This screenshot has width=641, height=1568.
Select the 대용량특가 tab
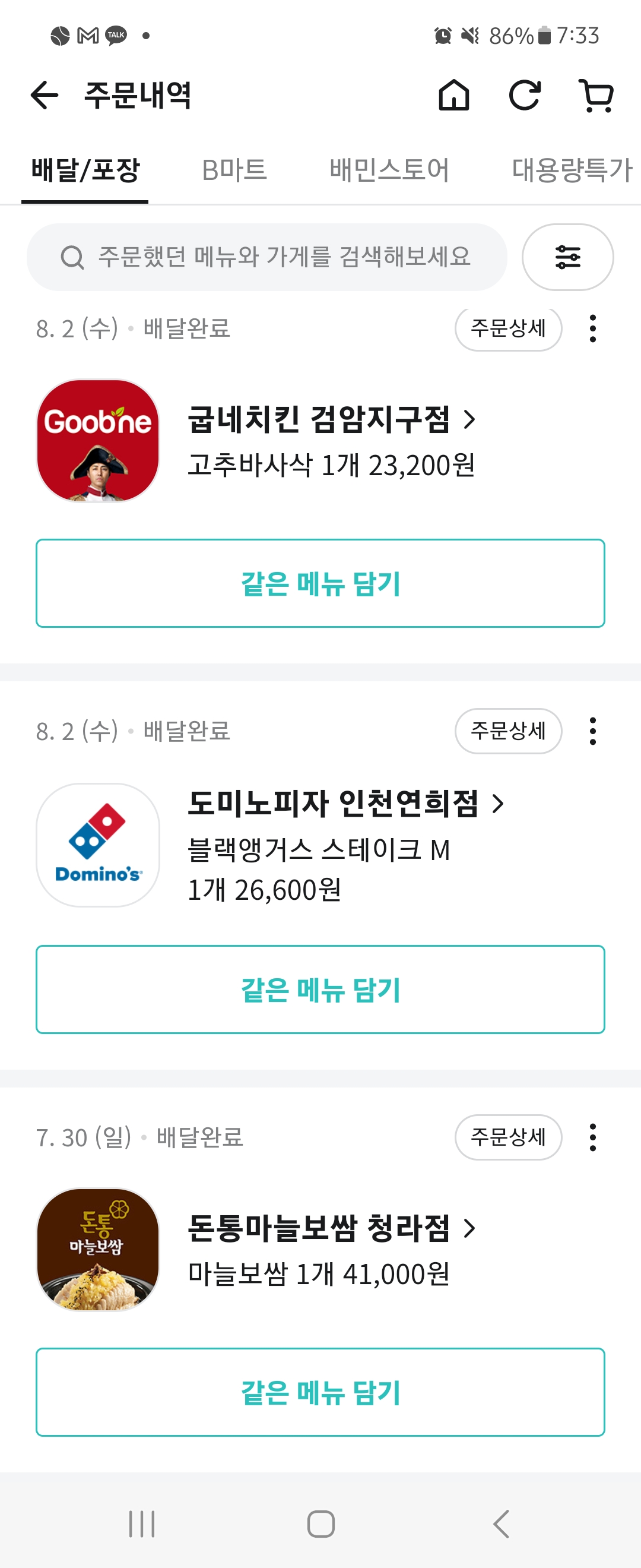point(572,170)
